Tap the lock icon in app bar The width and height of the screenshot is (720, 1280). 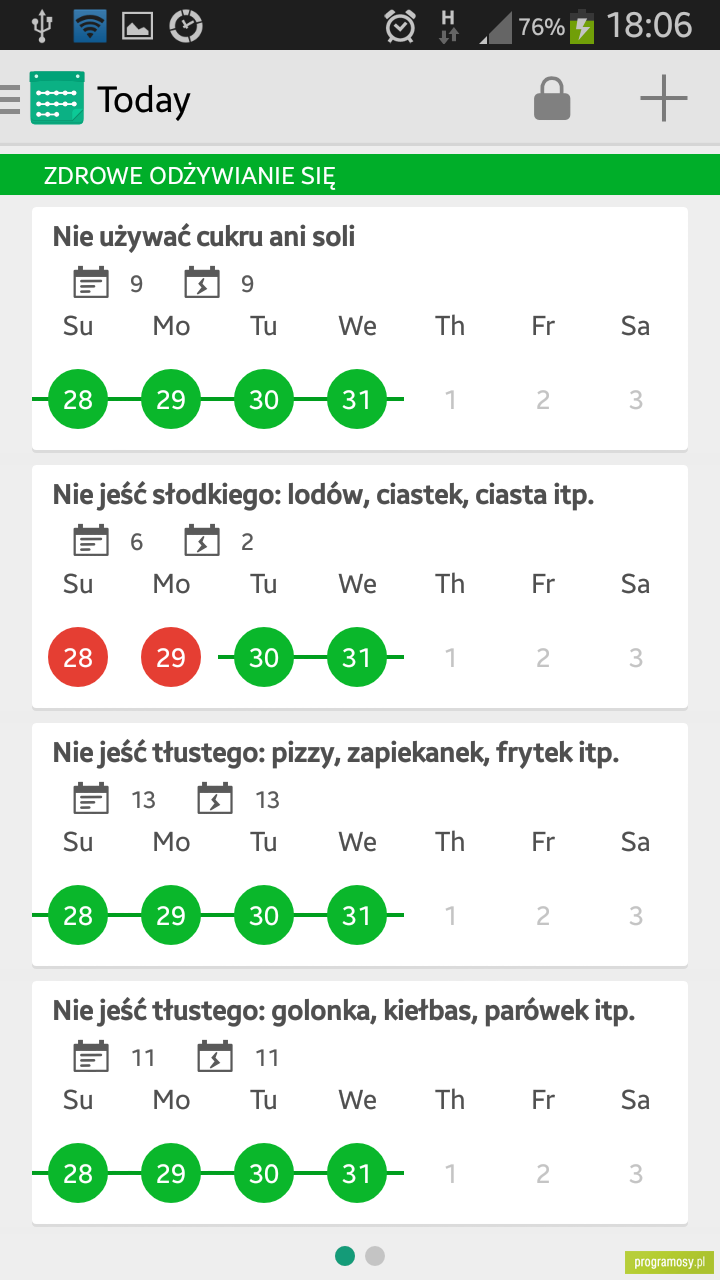(x=552, y=99)
